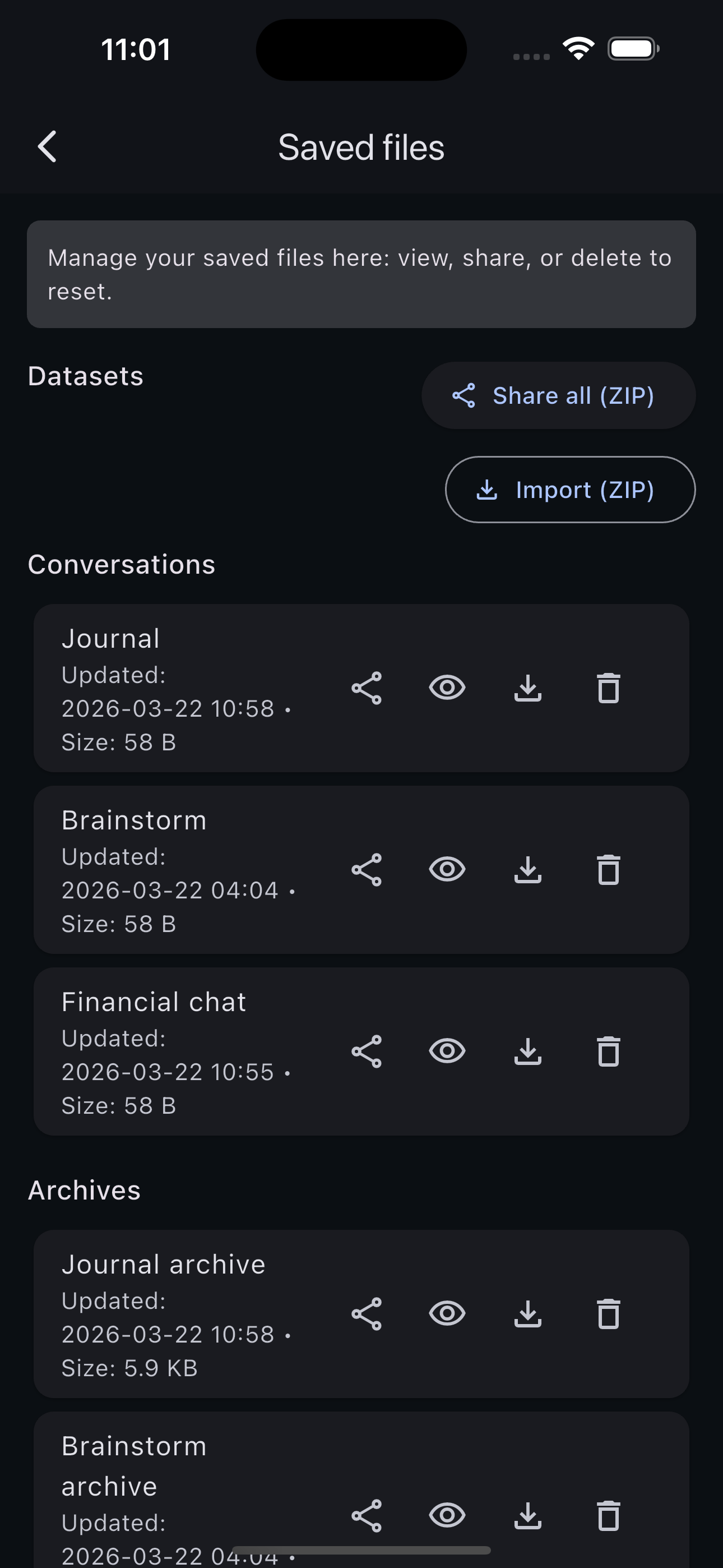This screenshot has height=1568, width=723.
Task: Share the Brainstorm conversation
Action: pos(367,870)
